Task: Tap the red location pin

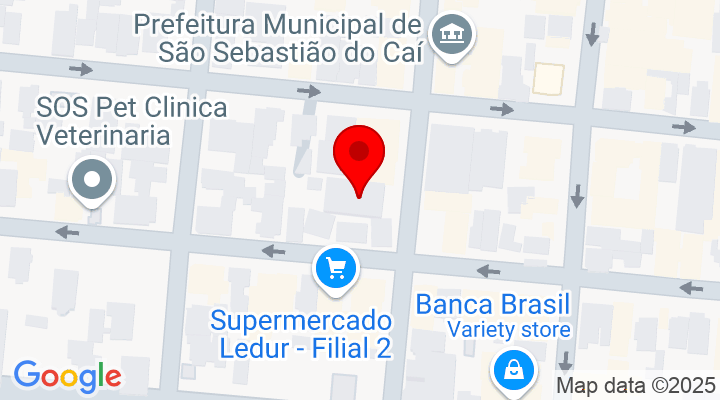Action: click(x=357, y=155)
